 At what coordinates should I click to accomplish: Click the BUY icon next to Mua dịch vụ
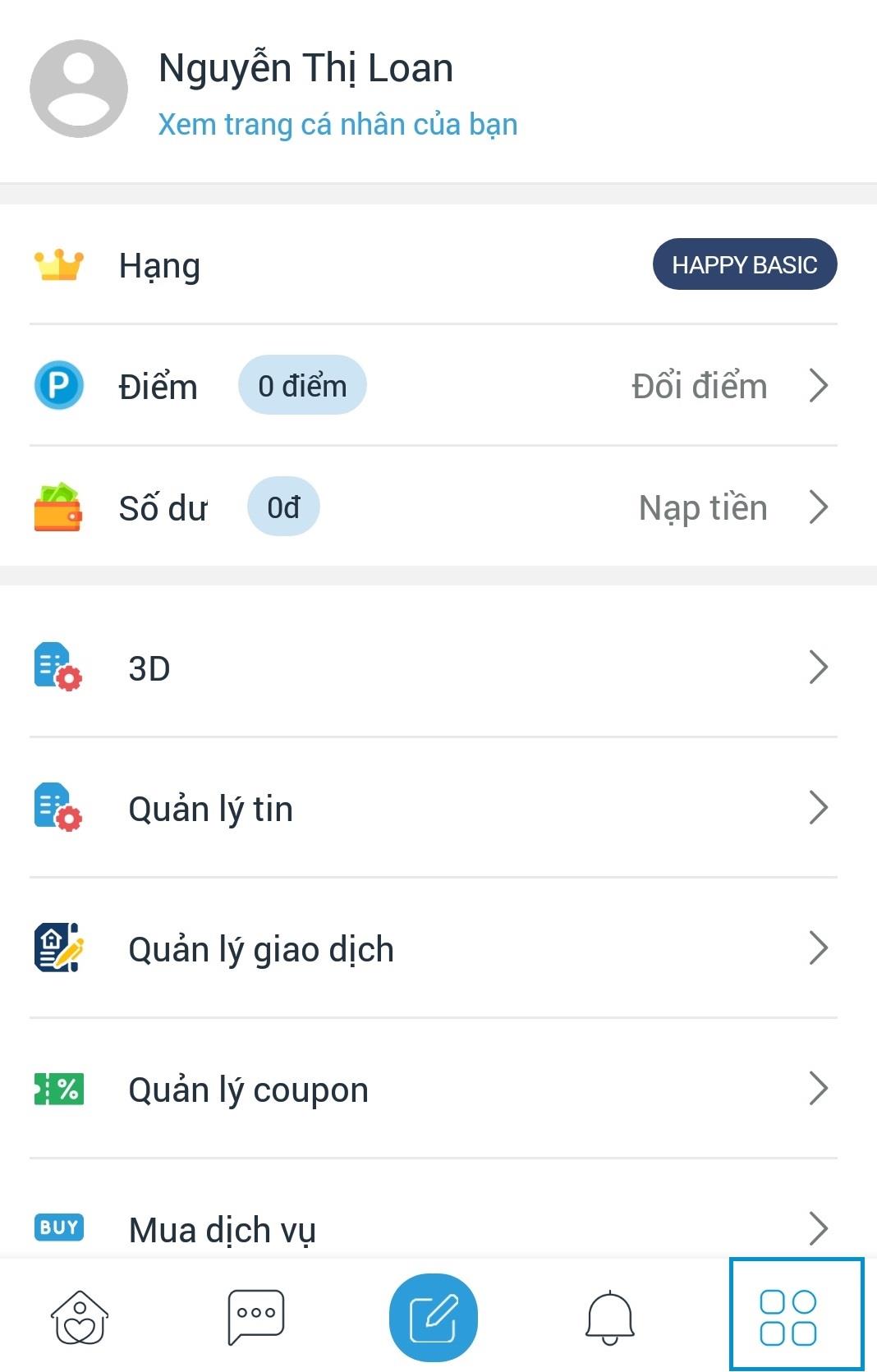pyautogui.click(x=58, y=1227)
